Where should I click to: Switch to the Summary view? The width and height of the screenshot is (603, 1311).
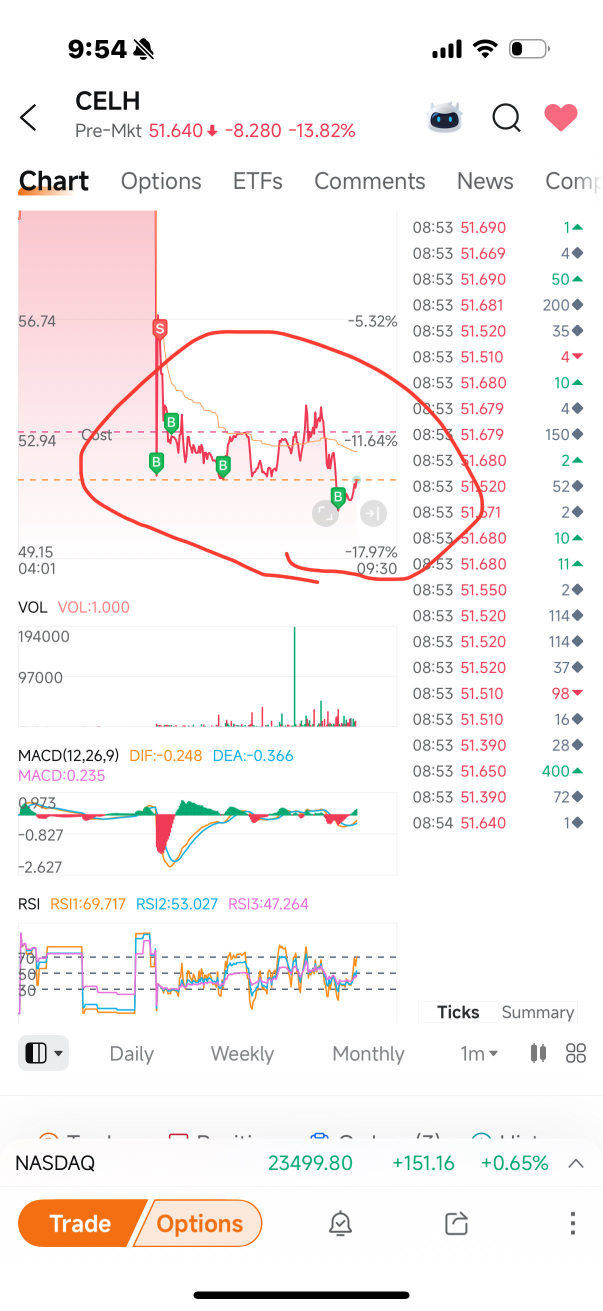(x=537, y=1012)
